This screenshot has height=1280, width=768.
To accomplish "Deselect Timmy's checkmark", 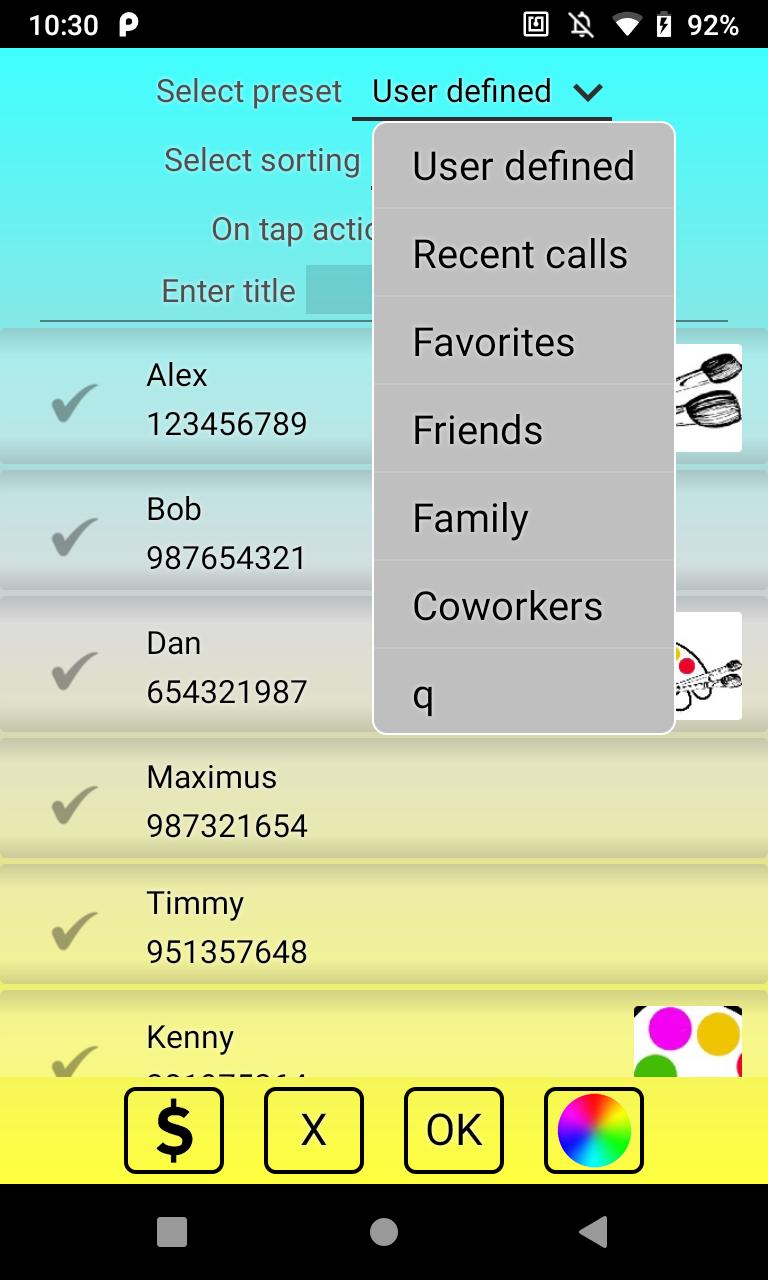I will tap(72, 928).
